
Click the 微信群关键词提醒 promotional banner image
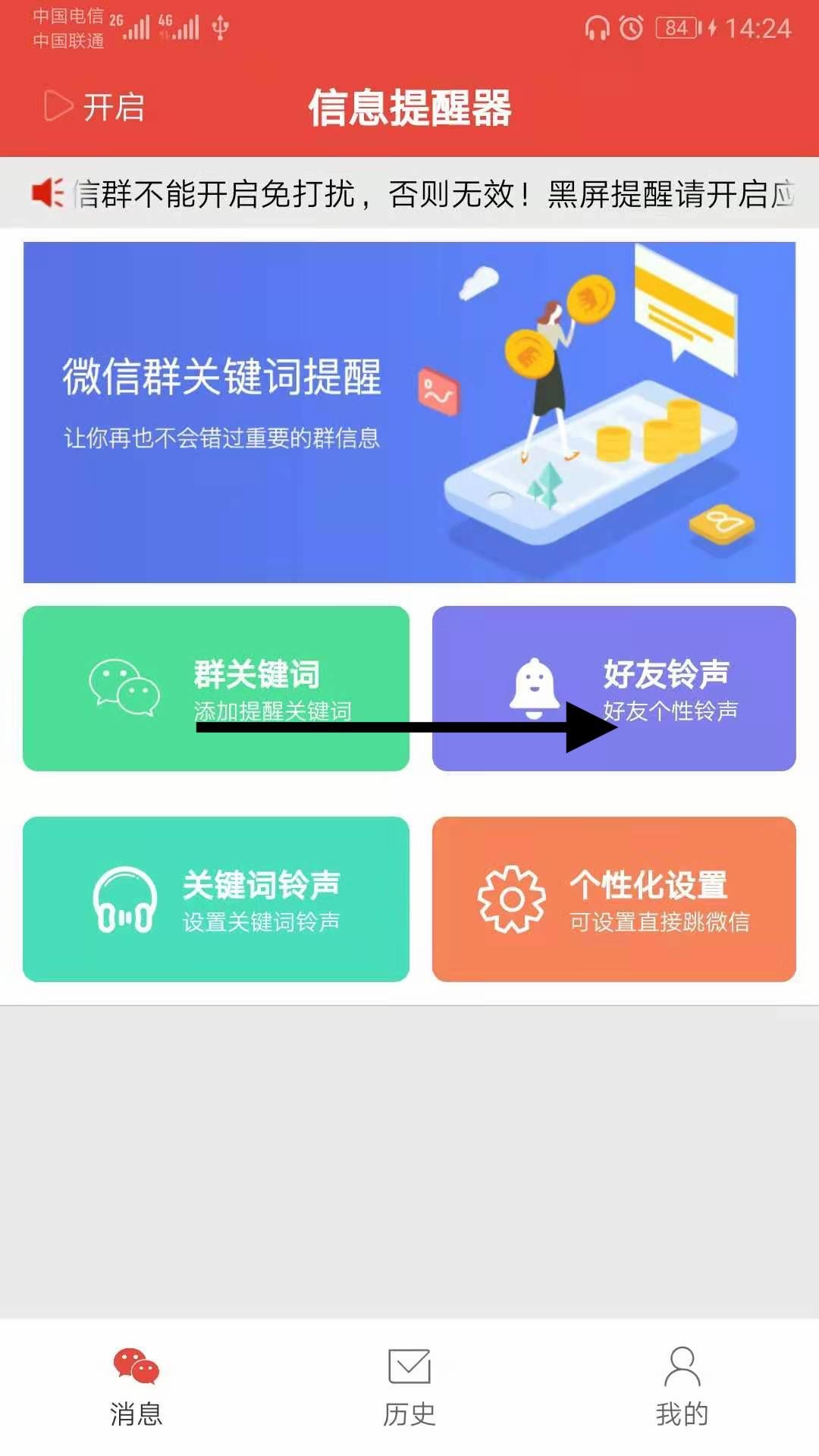[409, 409]
